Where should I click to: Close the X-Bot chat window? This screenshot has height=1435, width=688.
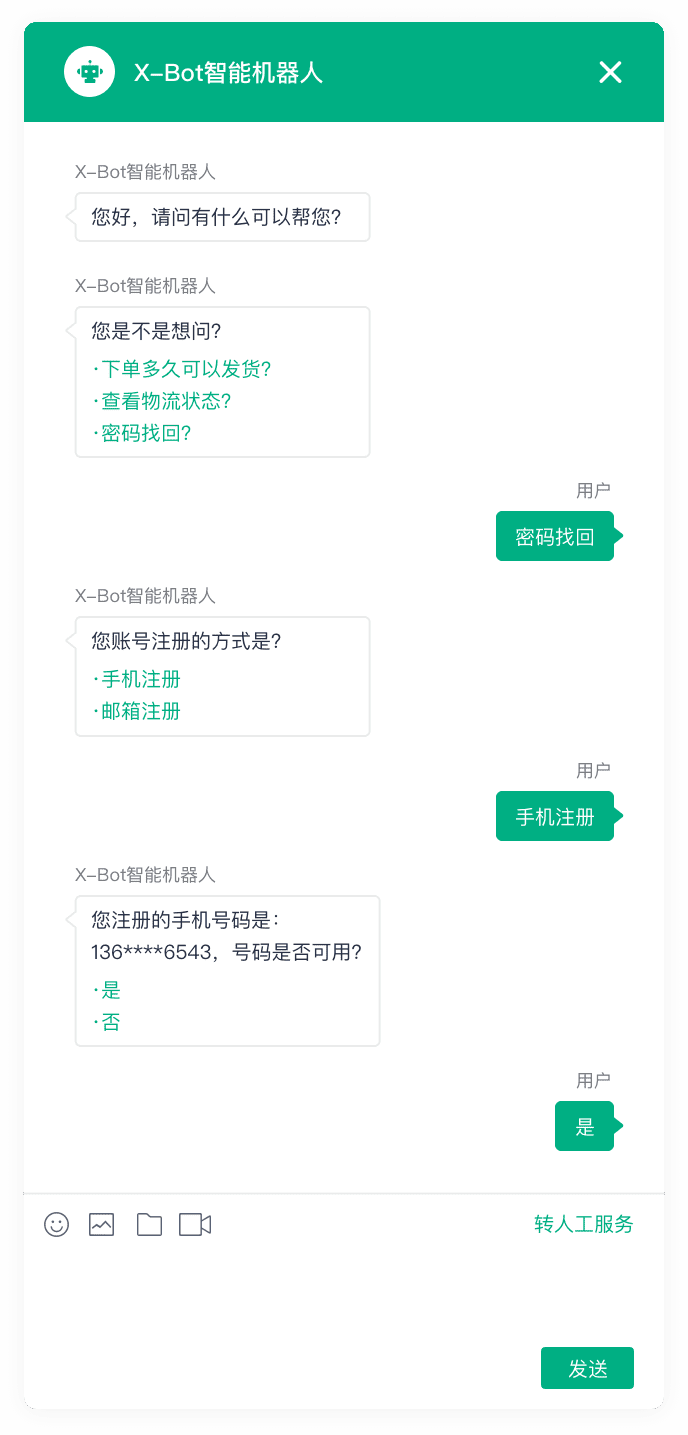[x=610, y=72]
